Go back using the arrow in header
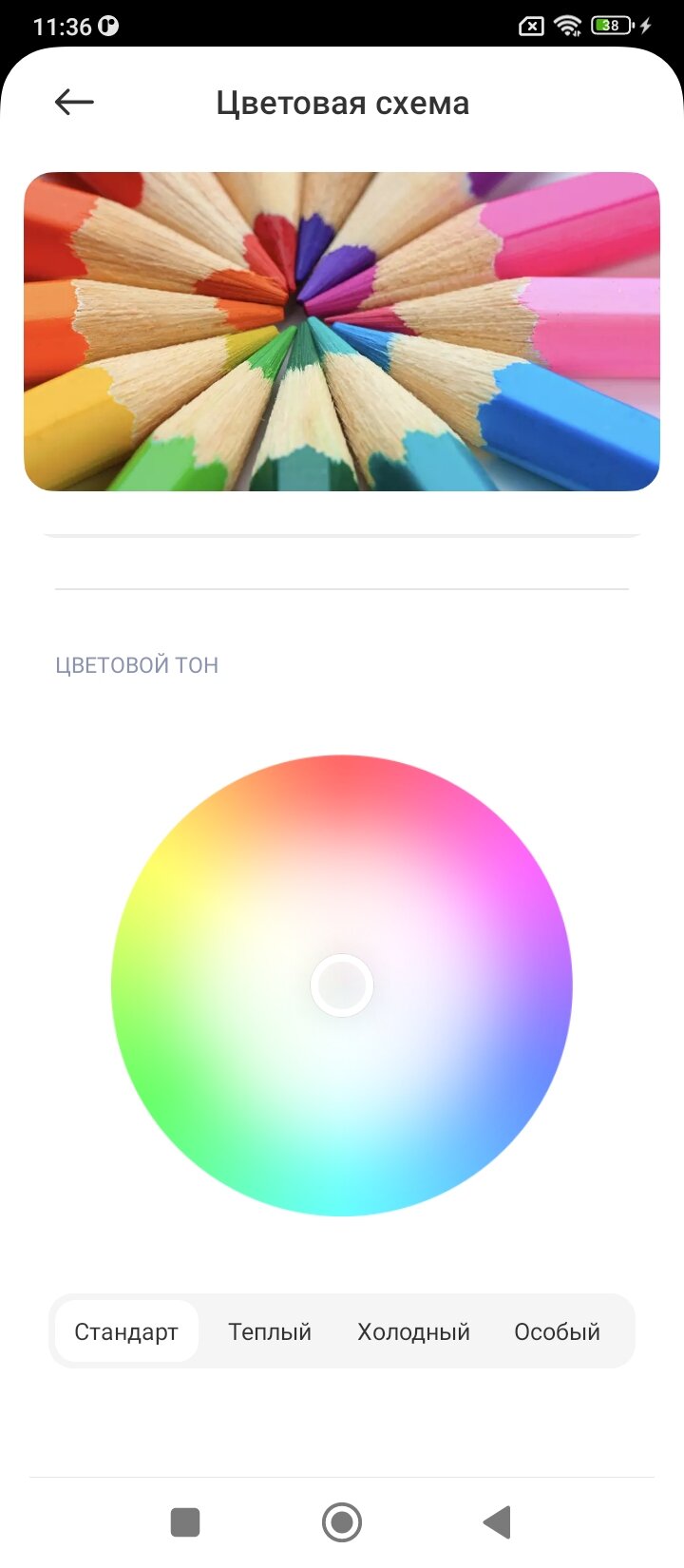 [74, 102]
